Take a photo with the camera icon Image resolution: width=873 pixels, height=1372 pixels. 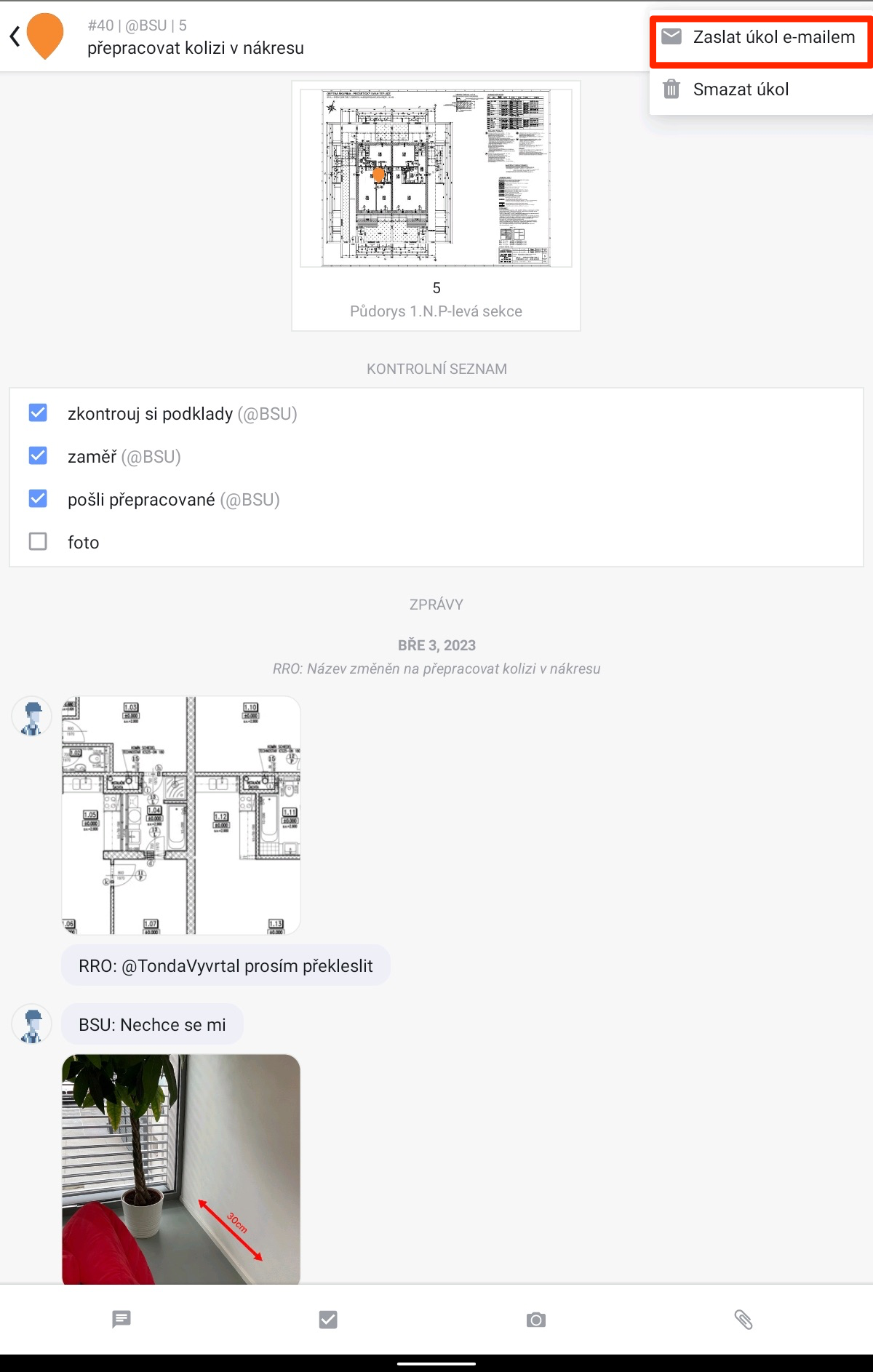point(536,1319)
